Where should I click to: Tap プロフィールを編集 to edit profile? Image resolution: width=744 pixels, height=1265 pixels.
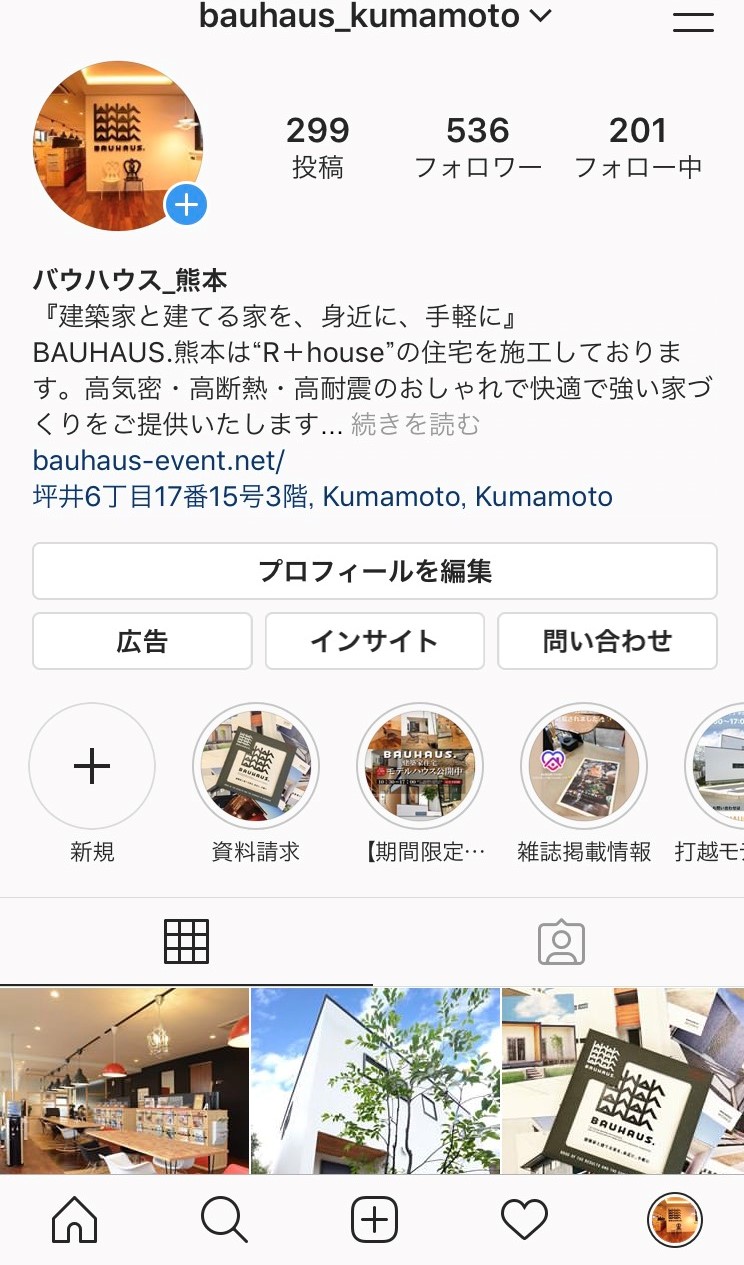[375, 571]
